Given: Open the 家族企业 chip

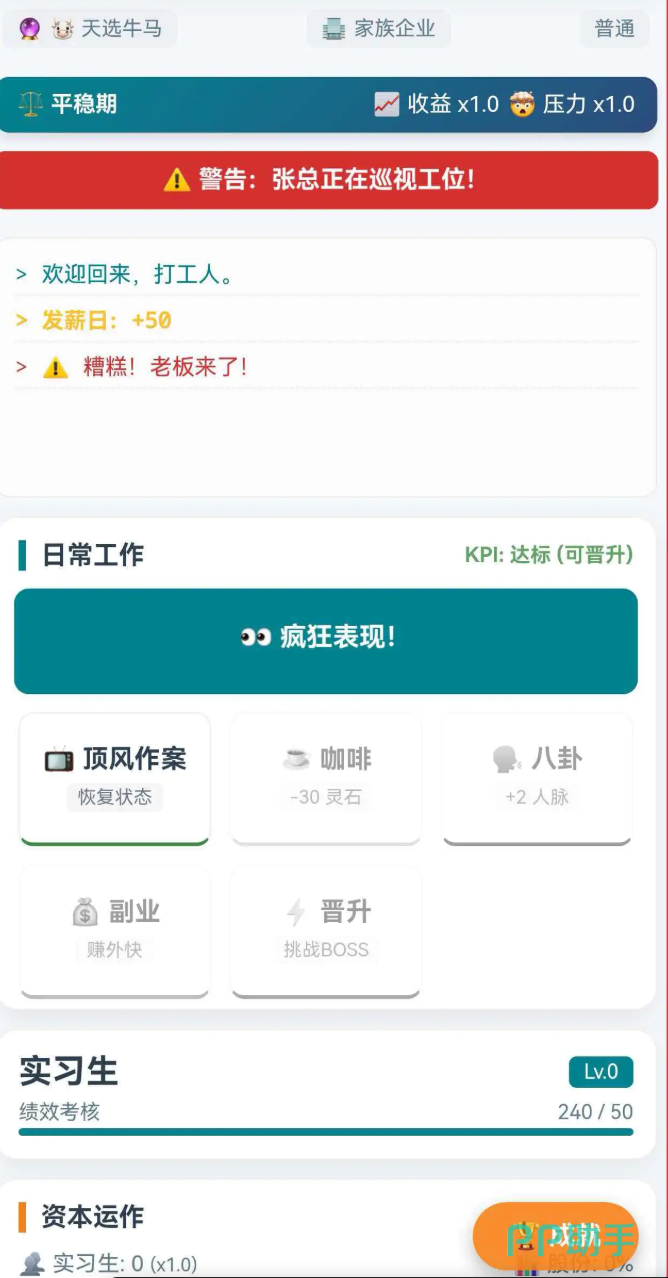Looking at the screenshot, I should 379,29.
